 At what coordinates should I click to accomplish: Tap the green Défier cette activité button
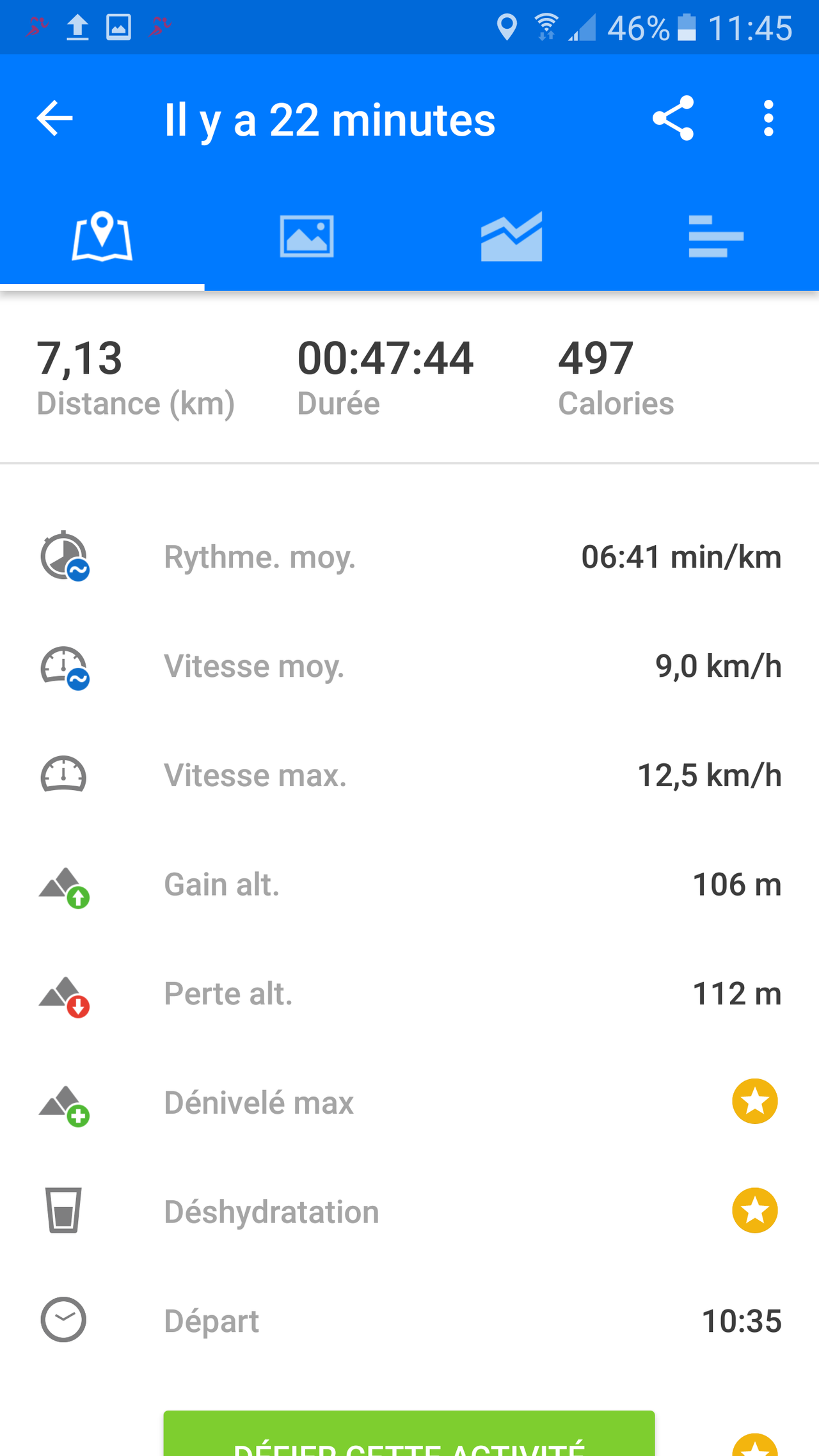tap(409, 1436)
